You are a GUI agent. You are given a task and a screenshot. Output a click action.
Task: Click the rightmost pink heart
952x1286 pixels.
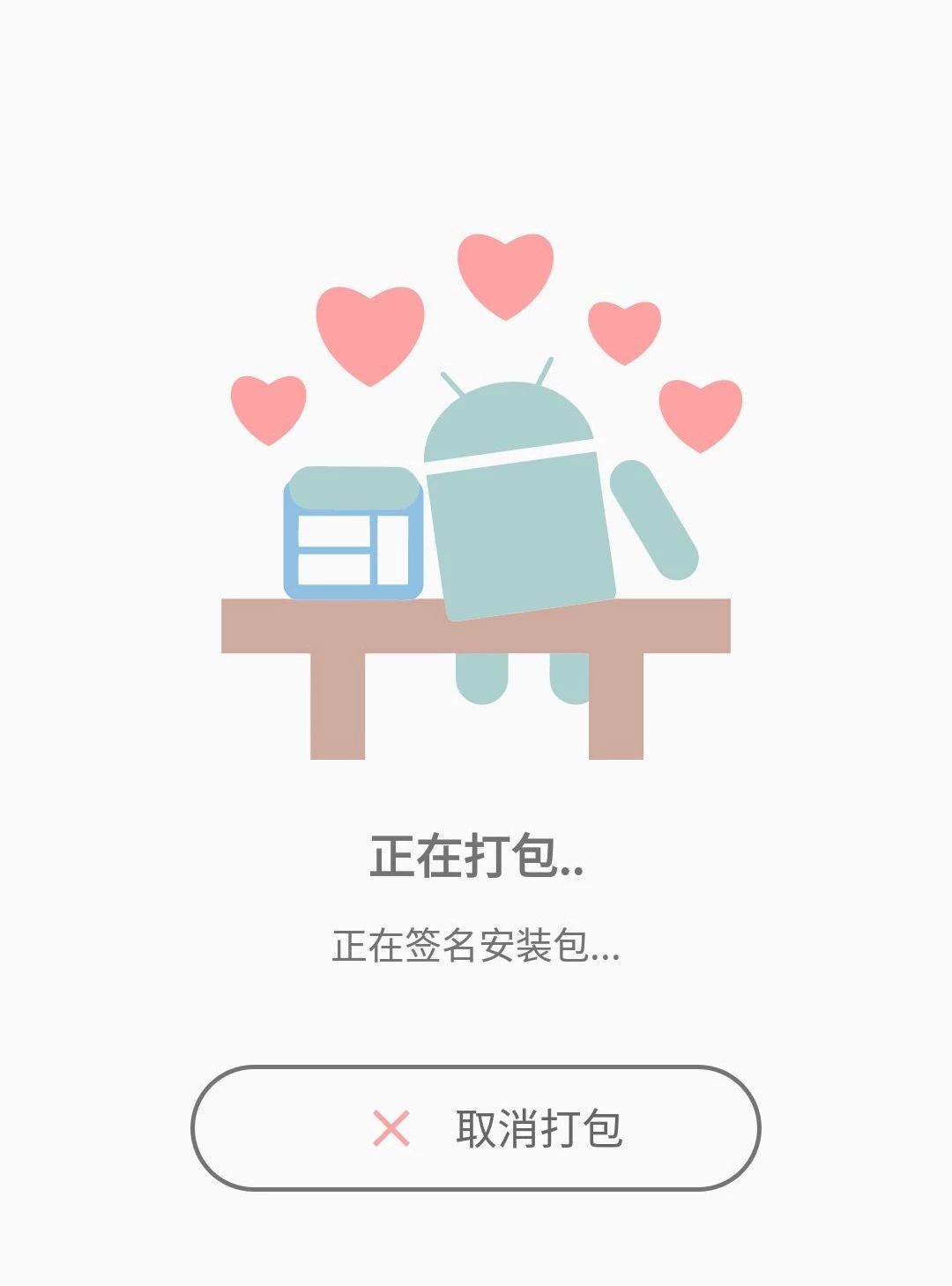[701, 414]
